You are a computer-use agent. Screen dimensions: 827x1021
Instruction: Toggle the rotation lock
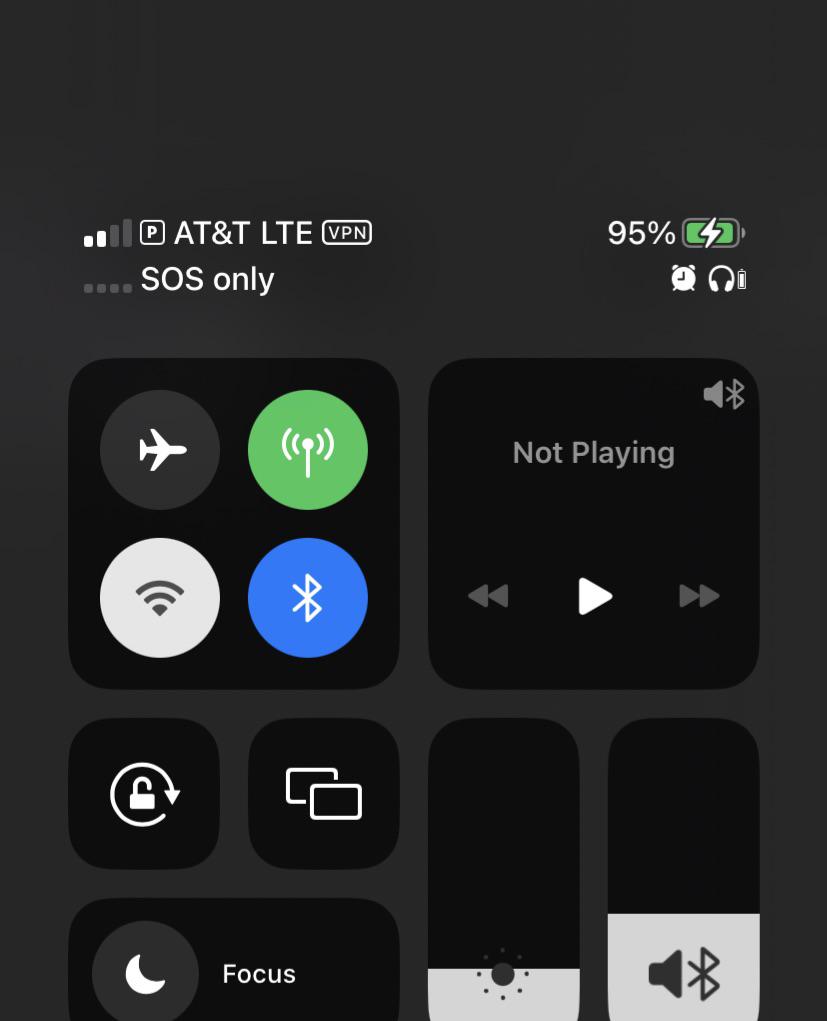[x=144, y=793]
